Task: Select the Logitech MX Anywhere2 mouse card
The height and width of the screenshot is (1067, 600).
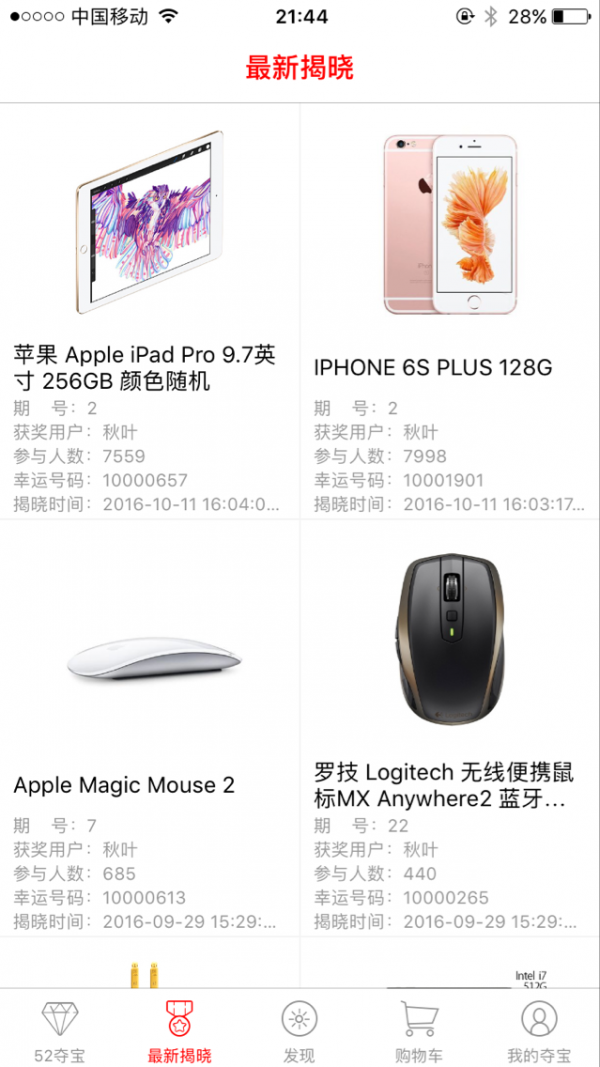Action: 450,727
